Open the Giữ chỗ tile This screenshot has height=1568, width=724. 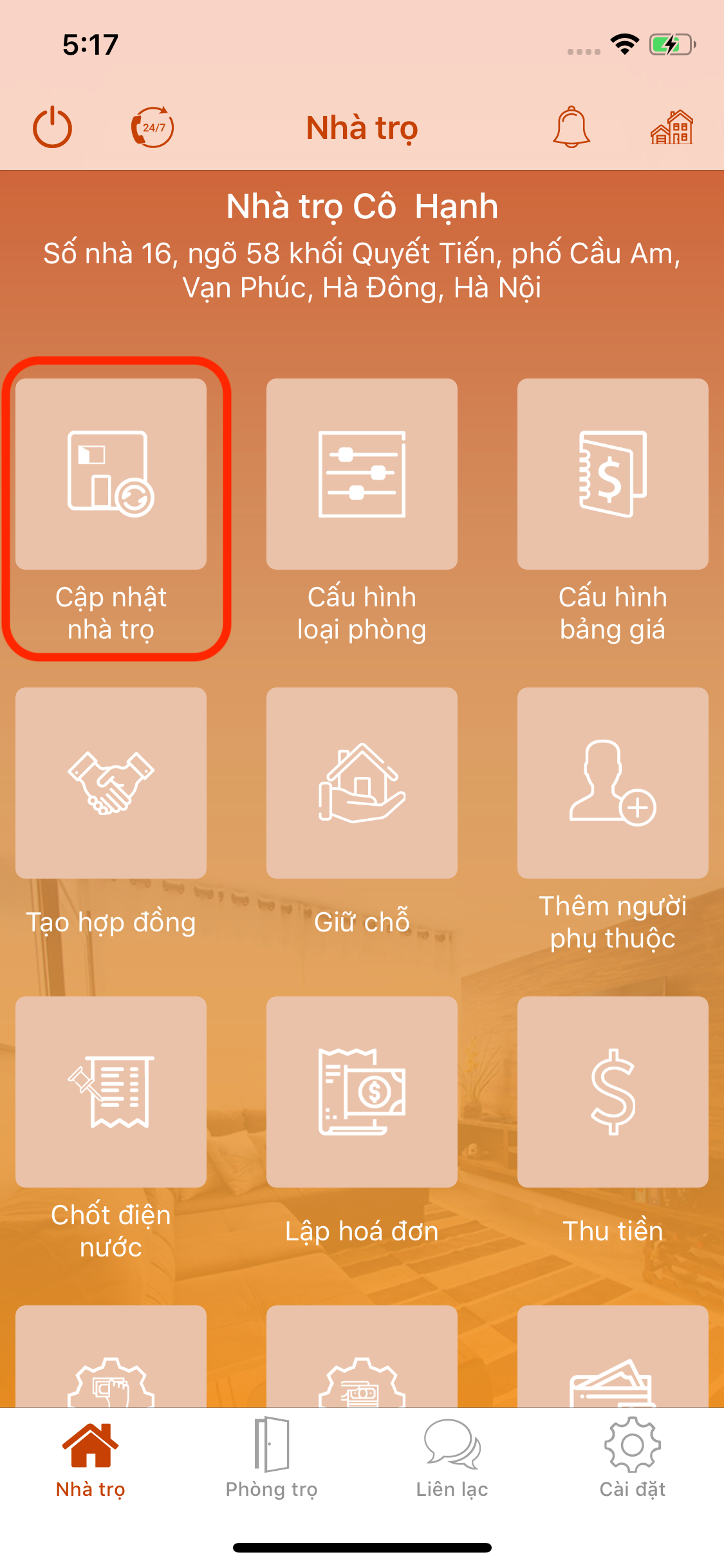(x=362, y=783)
